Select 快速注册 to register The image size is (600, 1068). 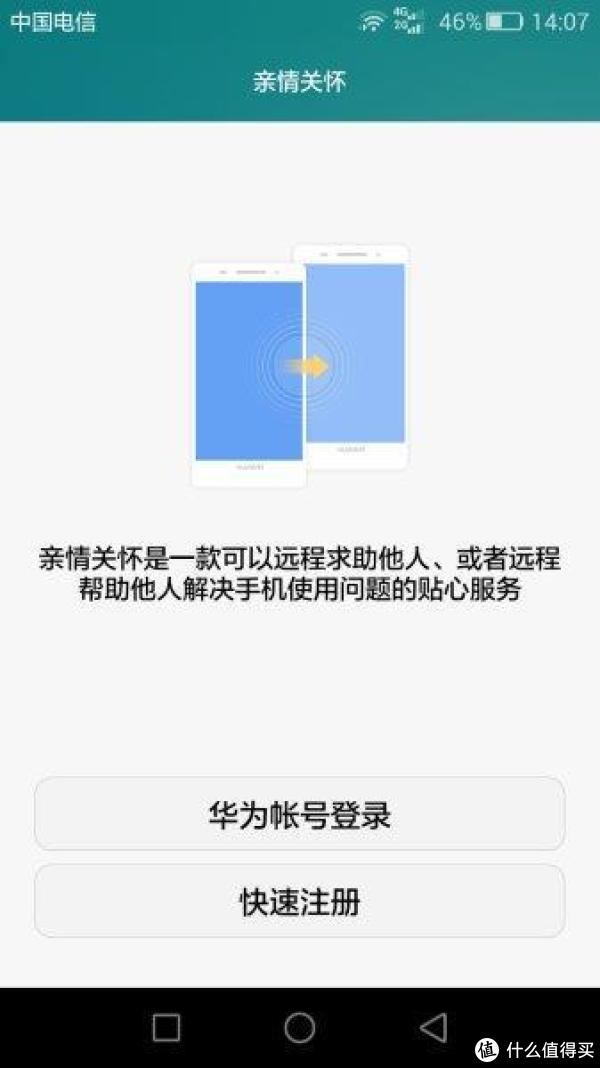[299, 901]
